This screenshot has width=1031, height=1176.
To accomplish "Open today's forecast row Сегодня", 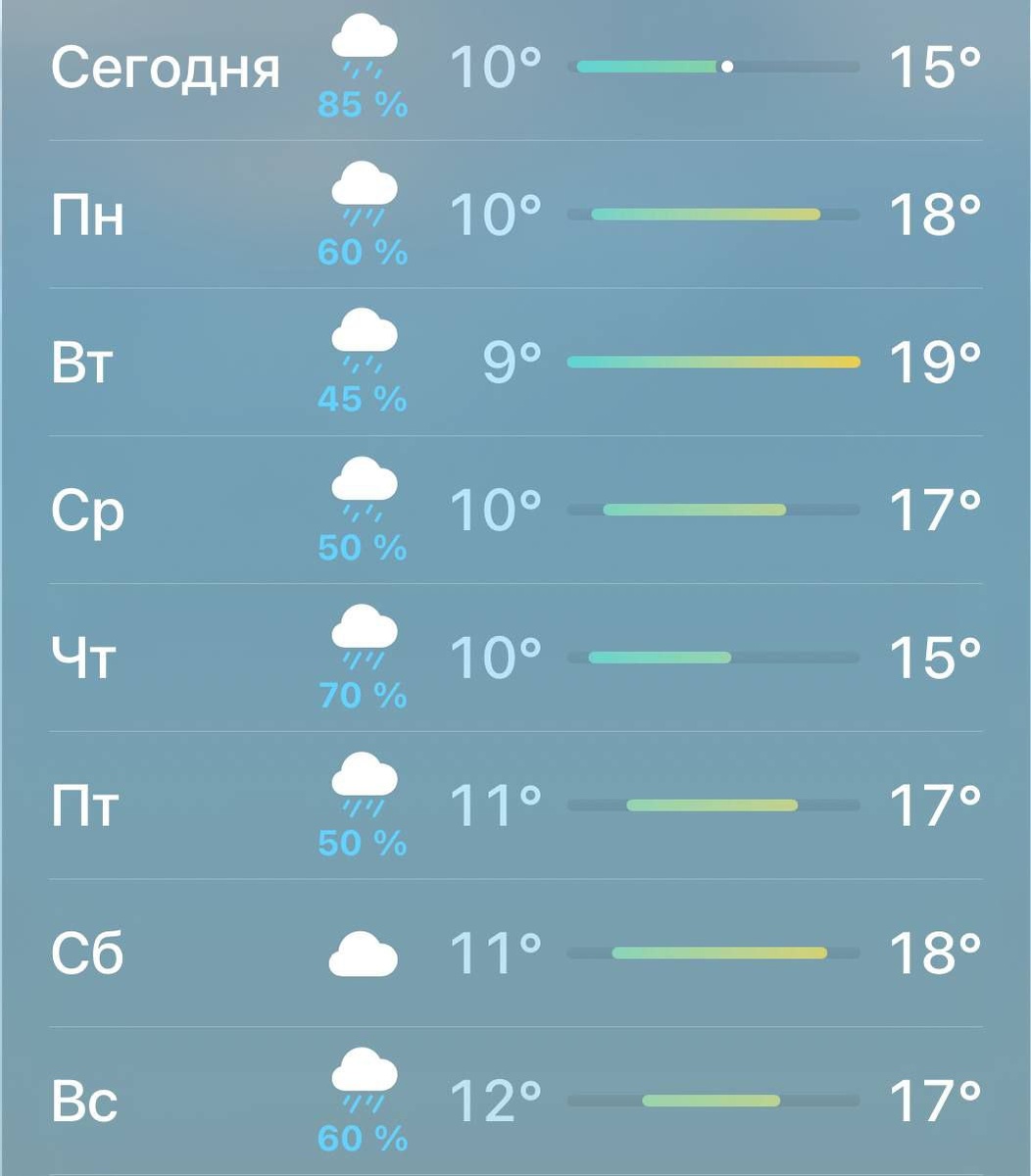I will tap(515, 70).
